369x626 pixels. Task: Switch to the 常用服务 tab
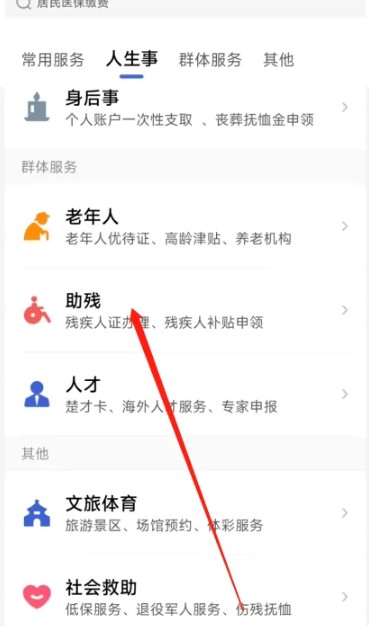pyautogui.click(x=53, y=60)
